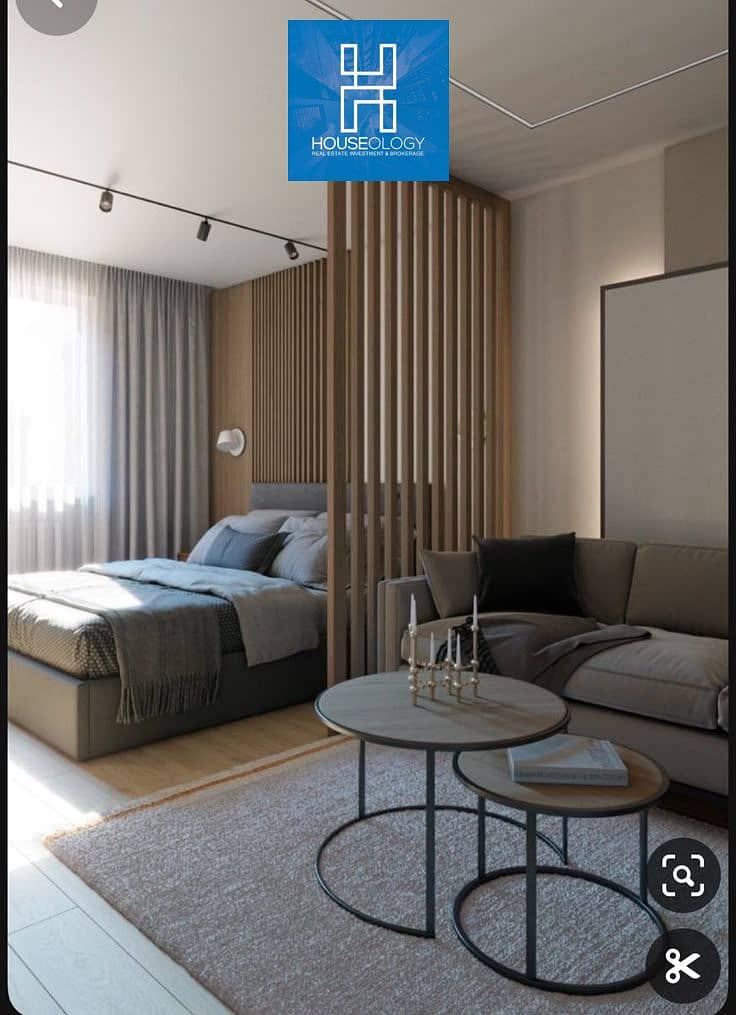
Task: Tap the scissors cutout icon
Action: (x=683, y=965)
